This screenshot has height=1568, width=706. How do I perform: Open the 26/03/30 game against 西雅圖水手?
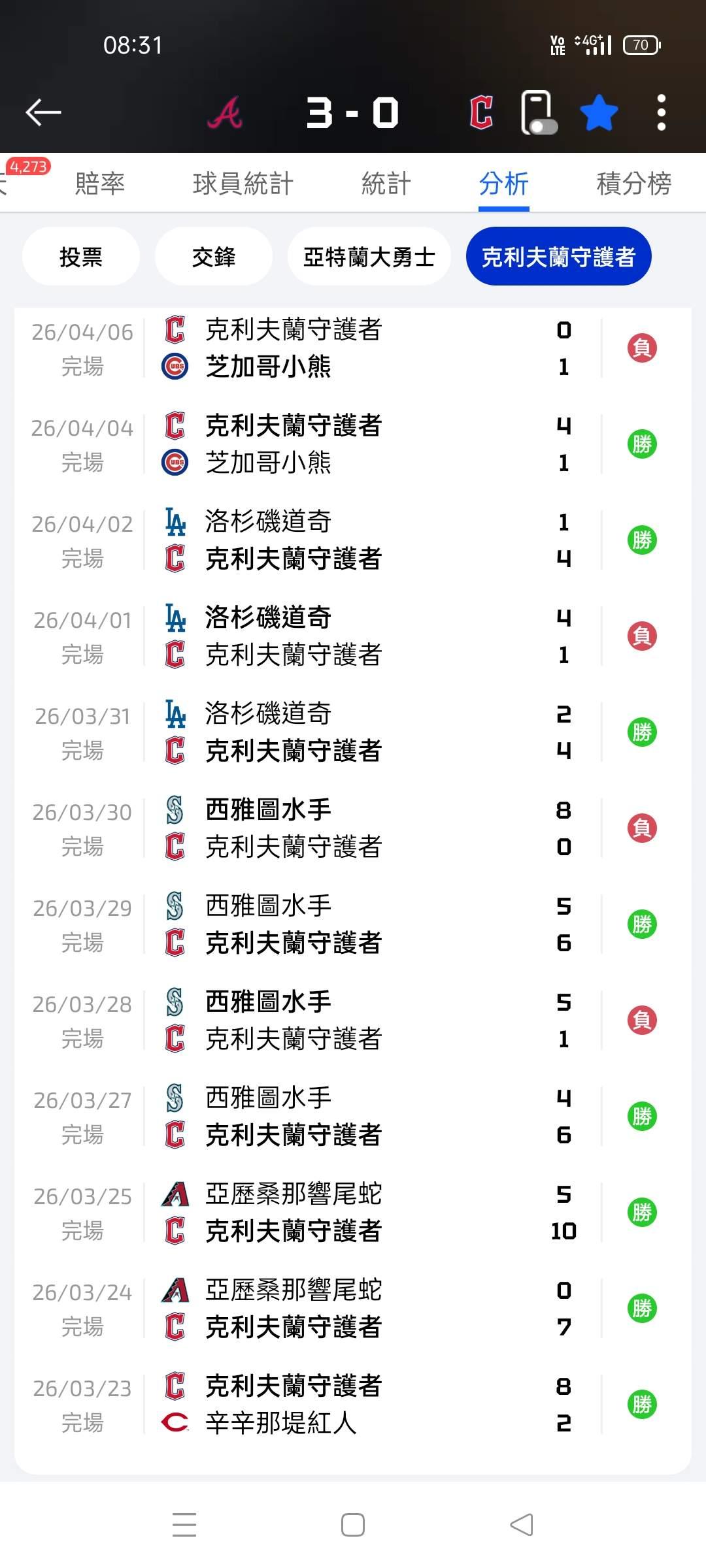tap(353, 828)
